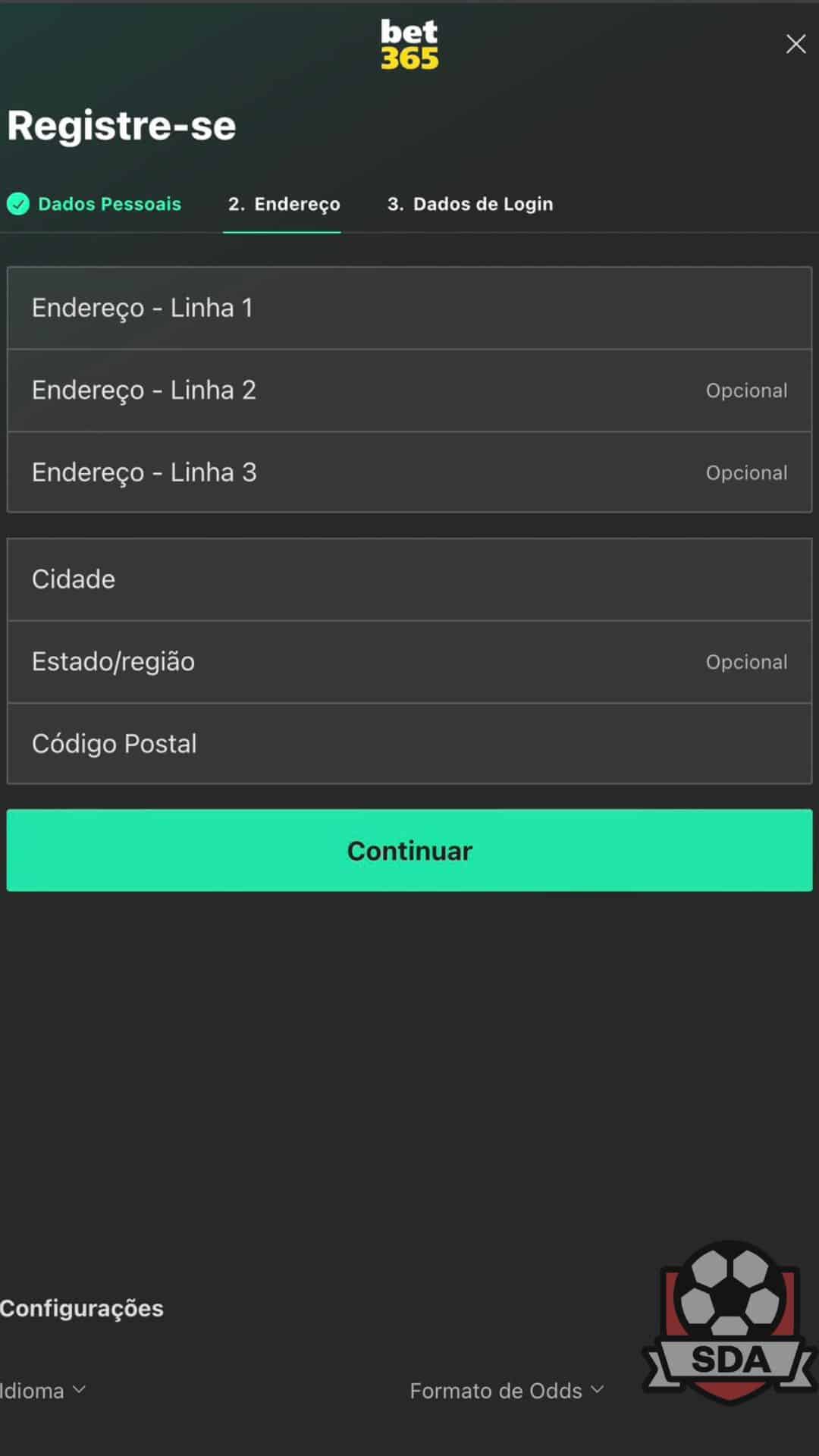Screen dimensions: 819x1456
Task: Focus the Código Postal field
Action: coord(409,744)
